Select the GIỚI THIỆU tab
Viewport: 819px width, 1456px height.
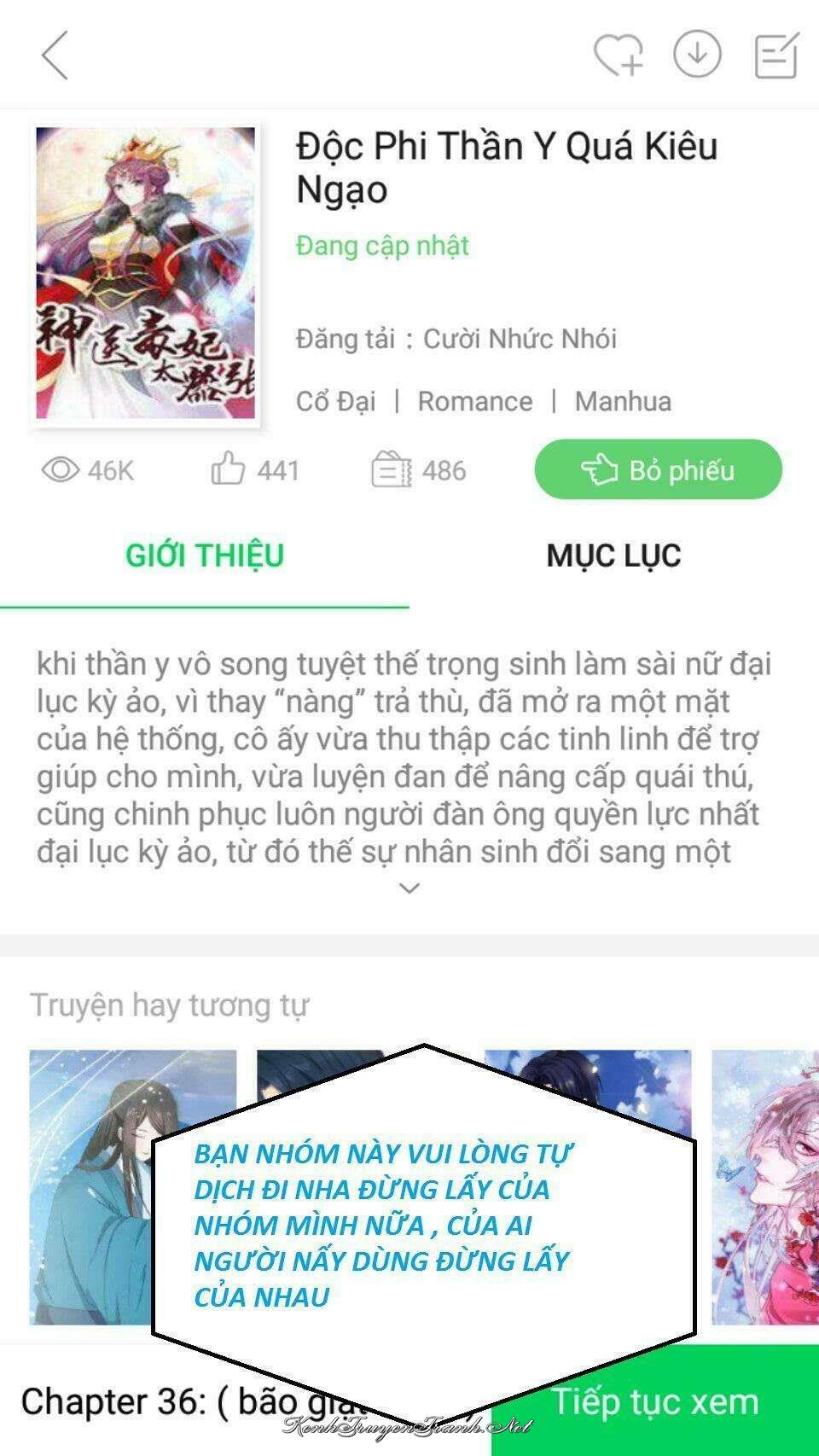[x=205, y=556]
